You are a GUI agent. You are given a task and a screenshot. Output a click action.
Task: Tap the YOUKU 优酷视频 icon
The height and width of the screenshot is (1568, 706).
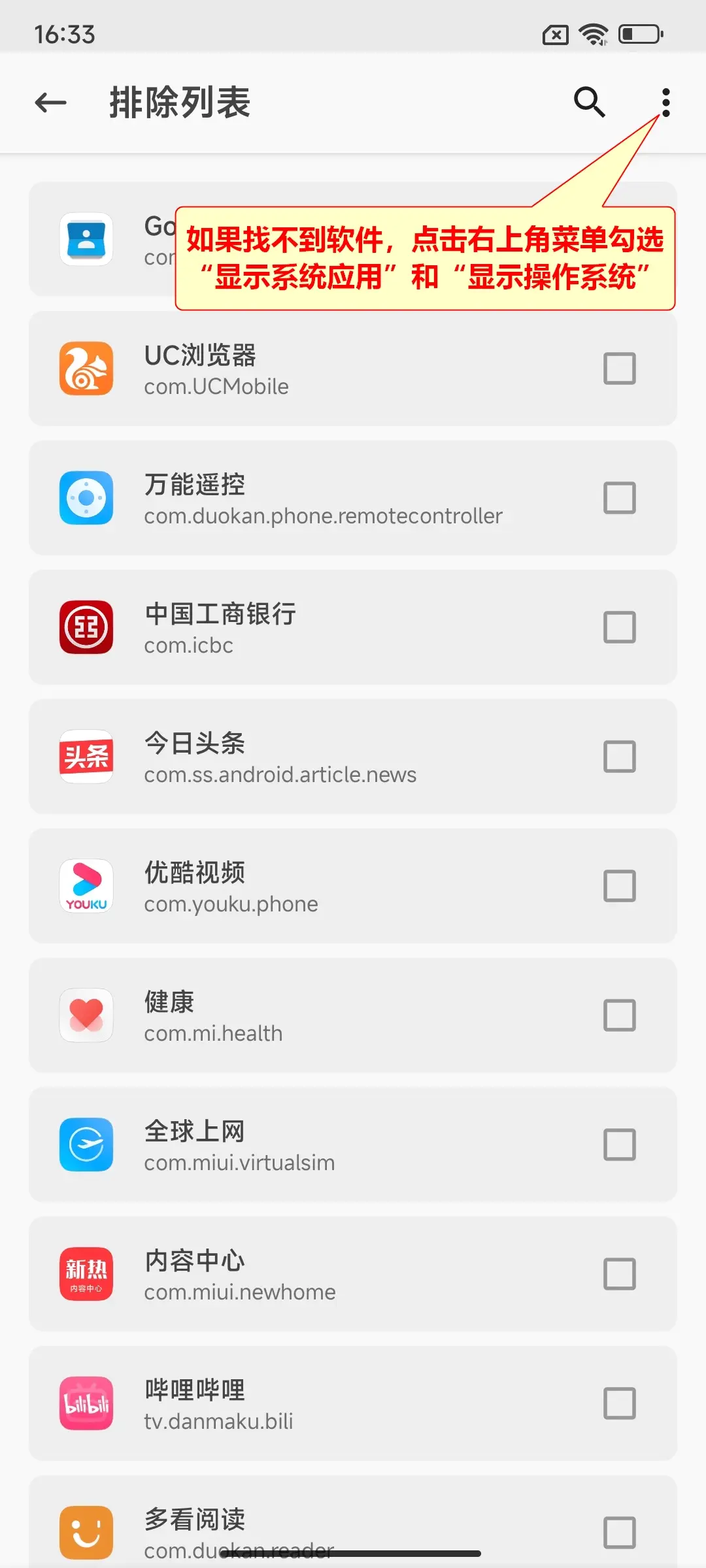[x=86, y=886]
